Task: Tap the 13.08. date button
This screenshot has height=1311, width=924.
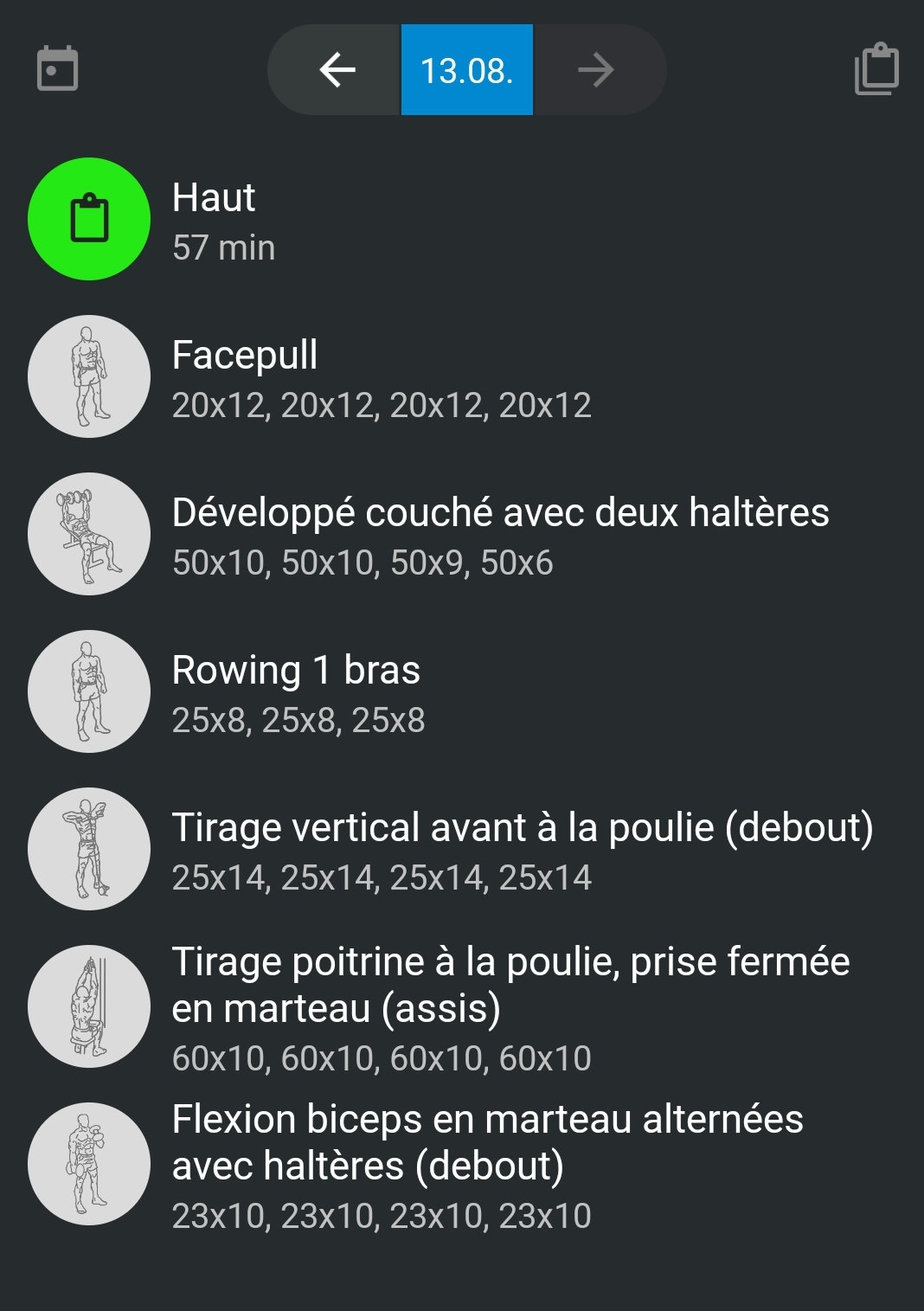Action: pyautogui.click(x=467, y=70)
